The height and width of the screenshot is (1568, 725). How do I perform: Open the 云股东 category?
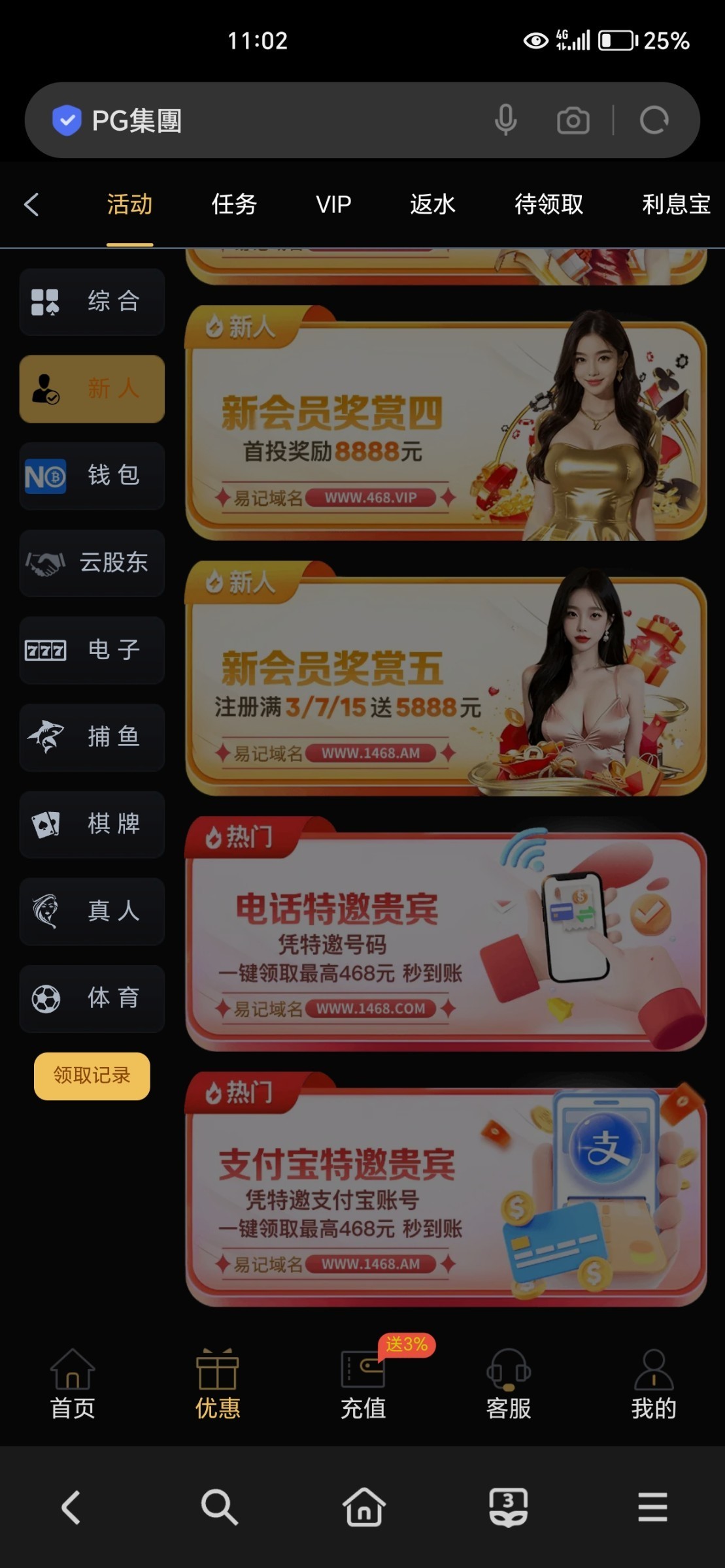tap(92, 563)
